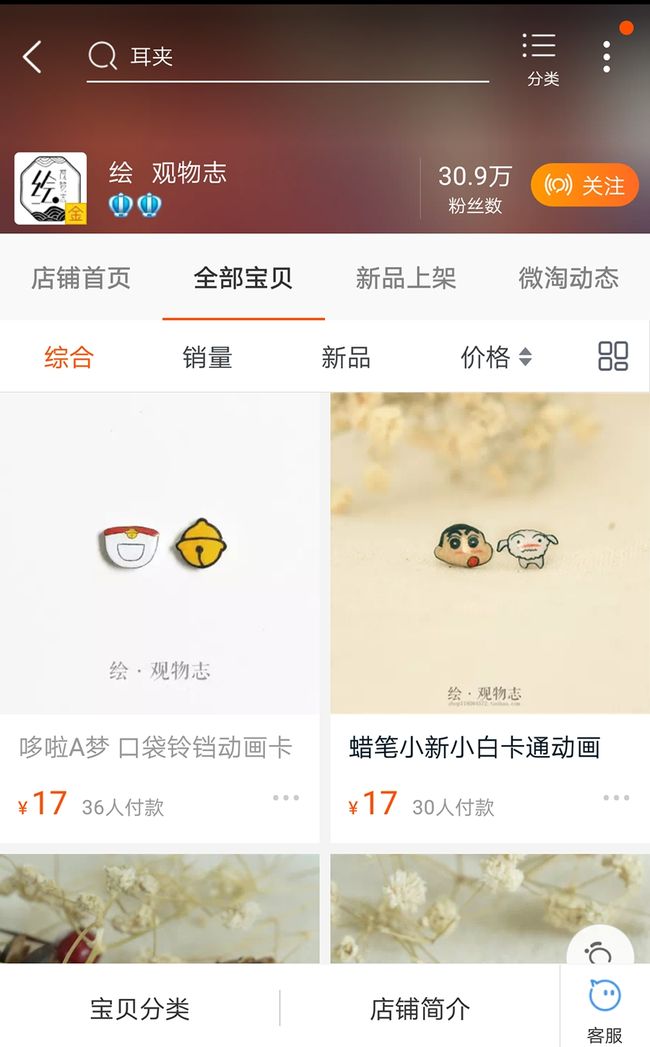650x1047 pixels.
Task: Open the 哆啦A梦 口袋铃铛 product card
Action: (160, 618)
